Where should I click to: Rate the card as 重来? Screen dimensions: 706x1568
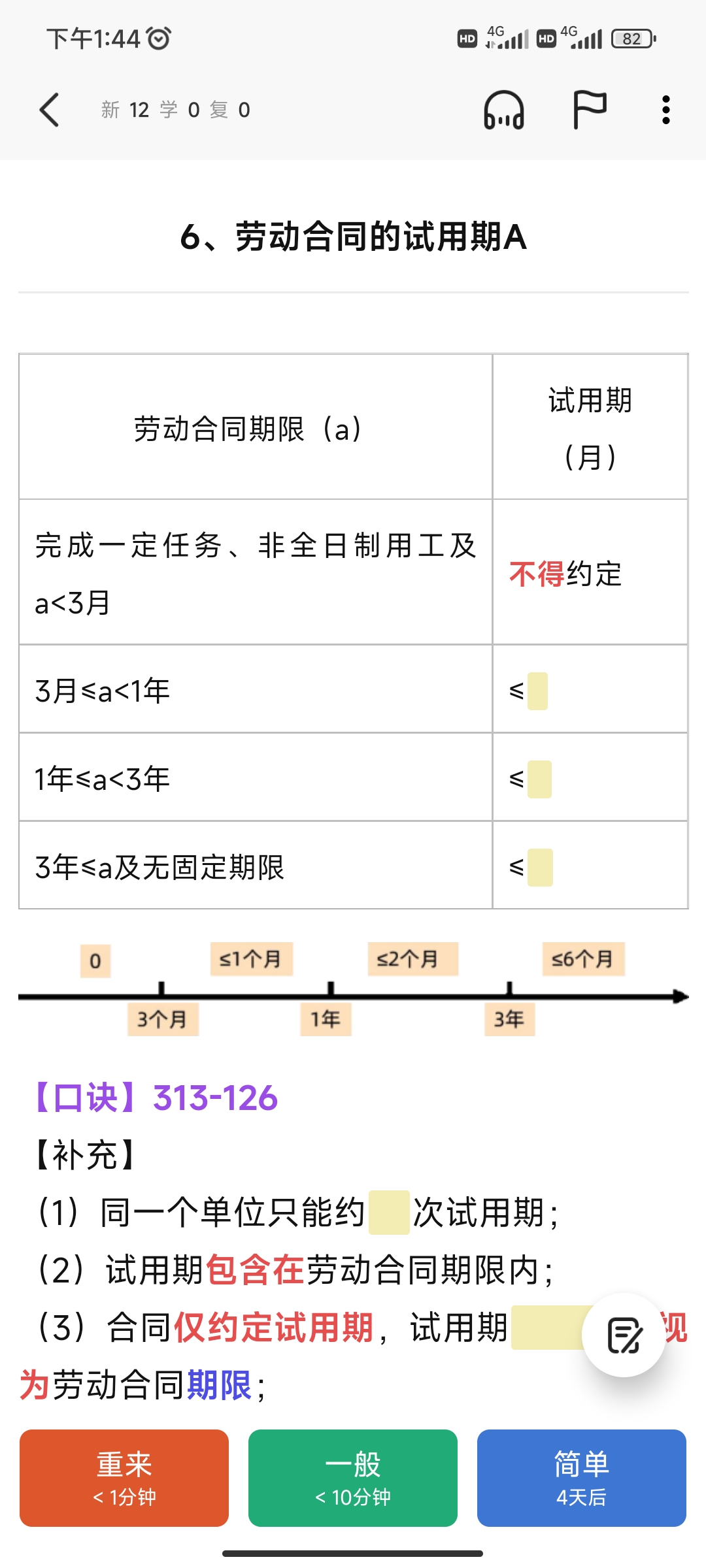124,1478
